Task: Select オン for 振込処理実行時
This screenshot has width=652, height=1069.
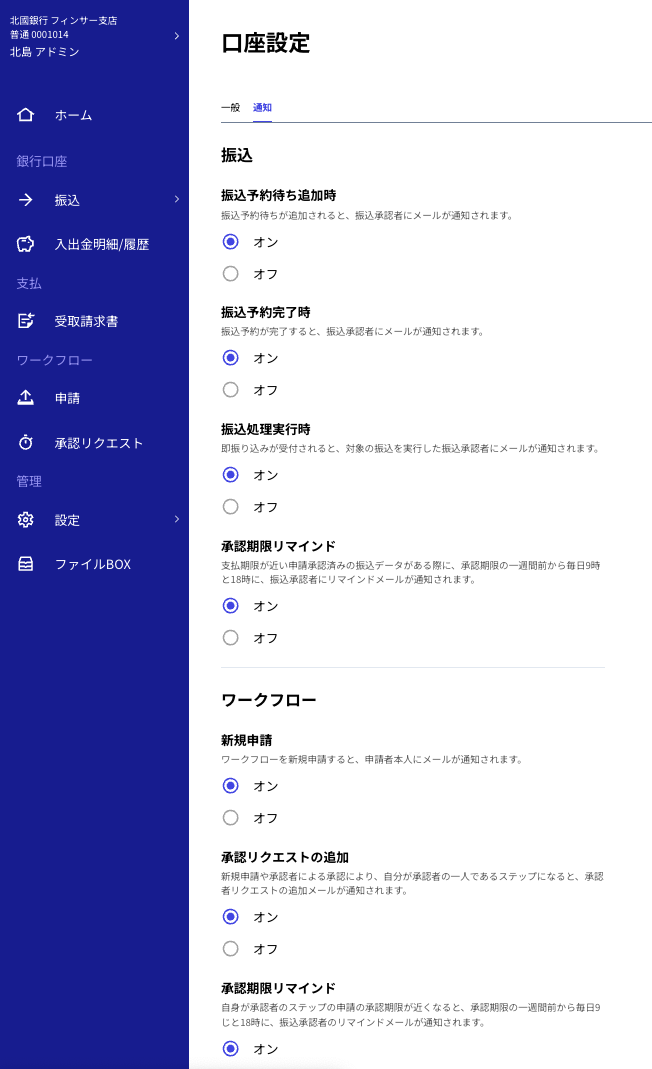Action: 231,475
